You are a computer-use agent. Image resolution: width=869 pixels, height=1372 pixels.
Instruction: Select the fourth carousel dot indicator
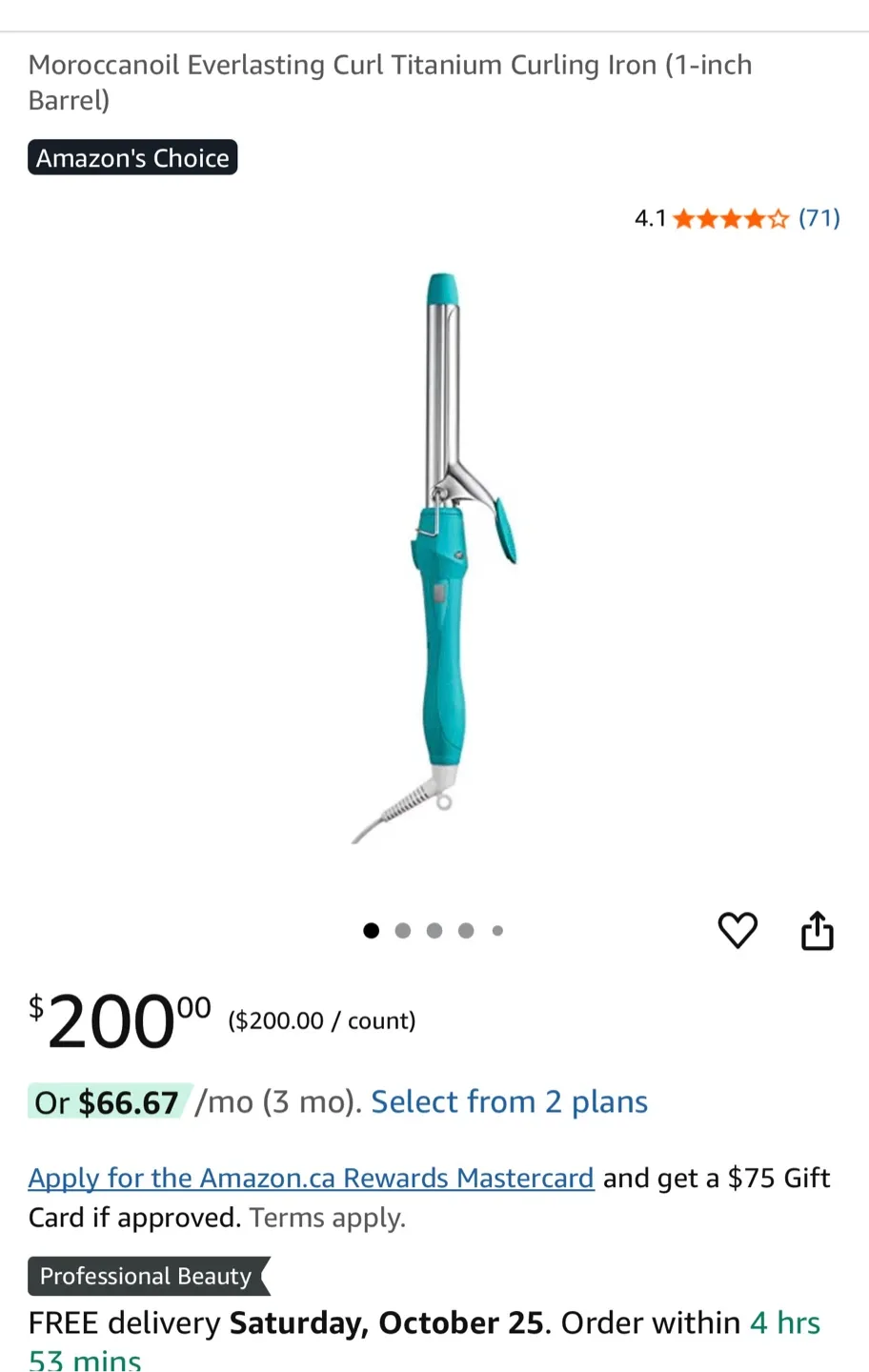pyautogui.click(x=466, y=931)
